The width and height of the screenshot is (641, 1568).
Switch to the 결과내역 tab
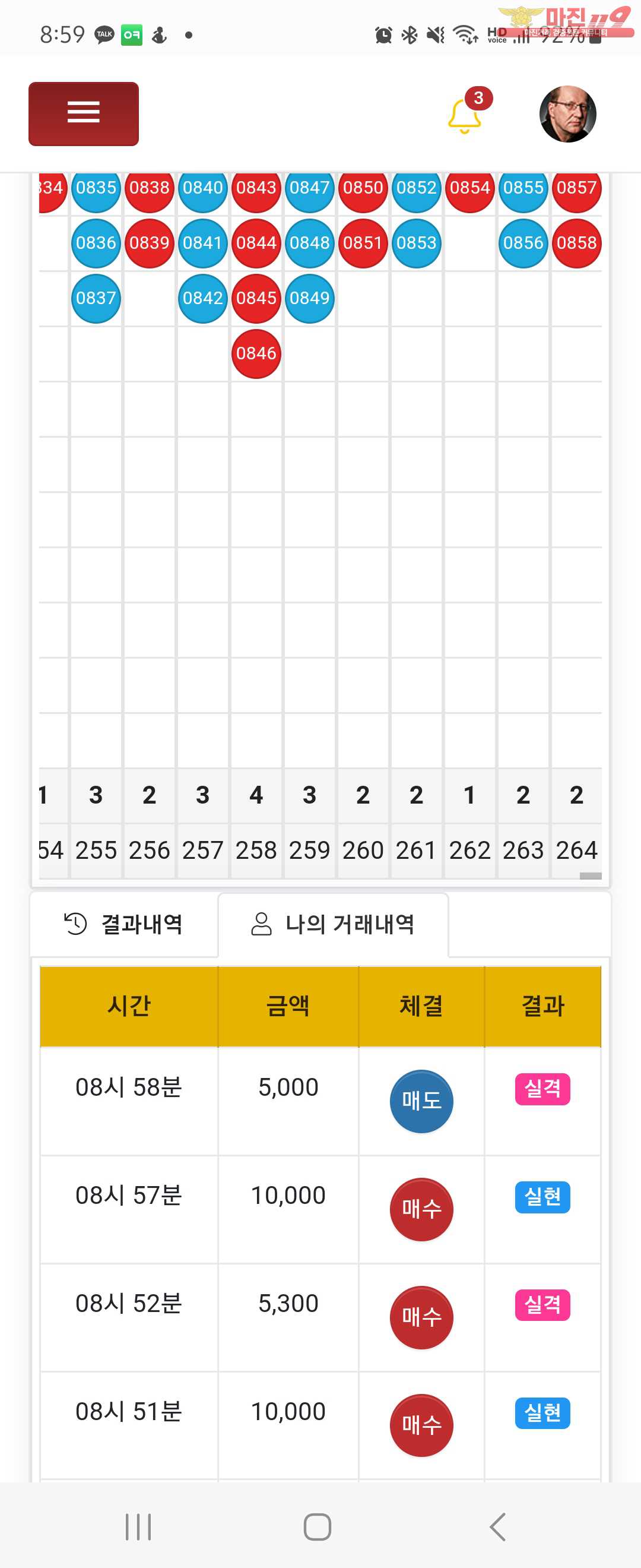124,924
